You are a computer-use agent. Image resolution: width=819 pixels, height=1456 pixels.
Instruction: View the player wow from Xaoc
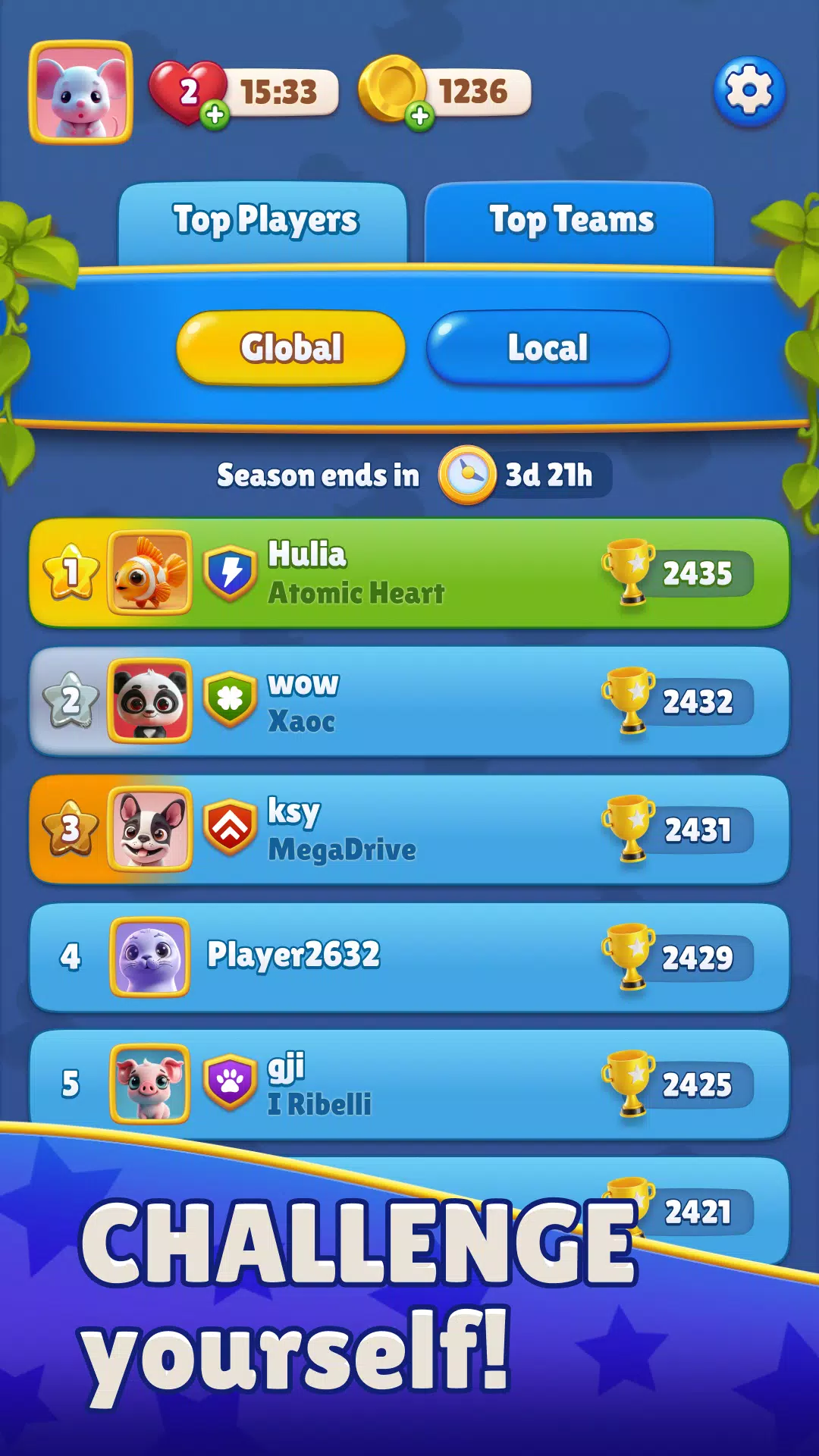(409, 701)
